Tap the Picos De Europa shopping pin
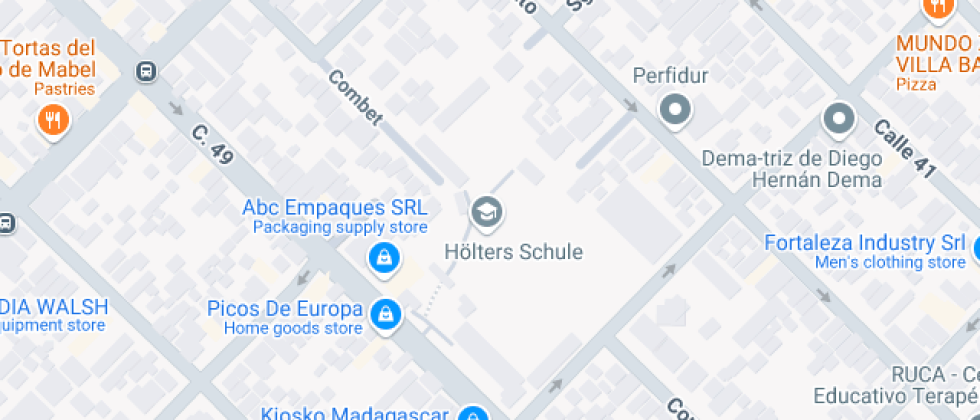 click(384, 316)
